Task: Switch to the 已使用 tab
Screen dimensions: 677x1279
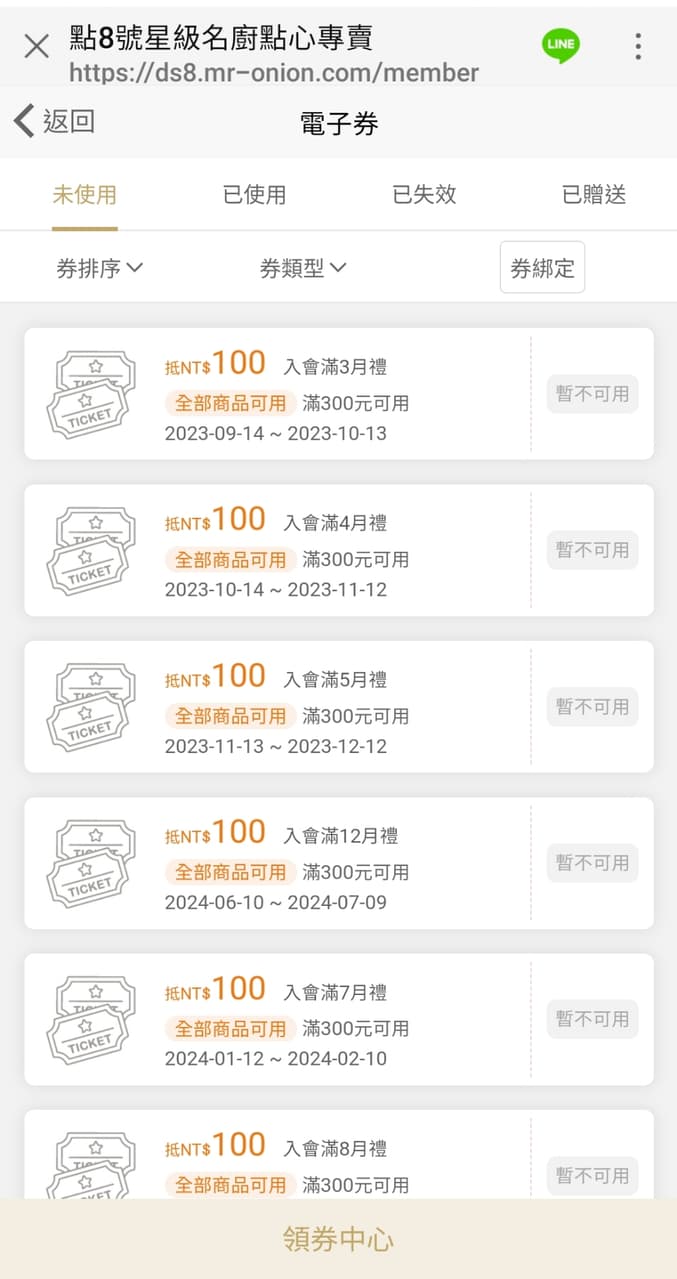Action: tap(254, 195)
